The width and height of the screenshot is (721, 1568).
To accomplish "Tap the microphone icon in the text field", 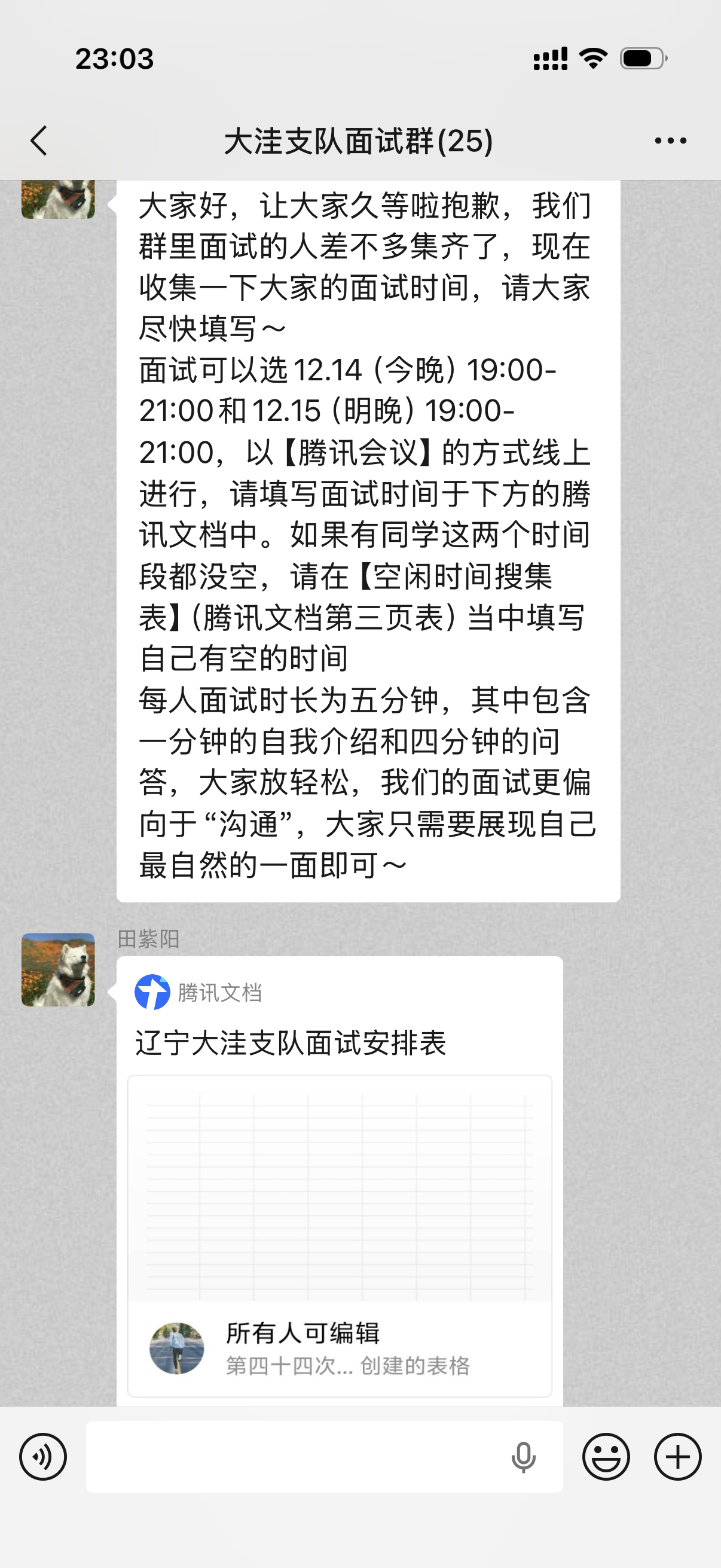I will (523, 1457).
